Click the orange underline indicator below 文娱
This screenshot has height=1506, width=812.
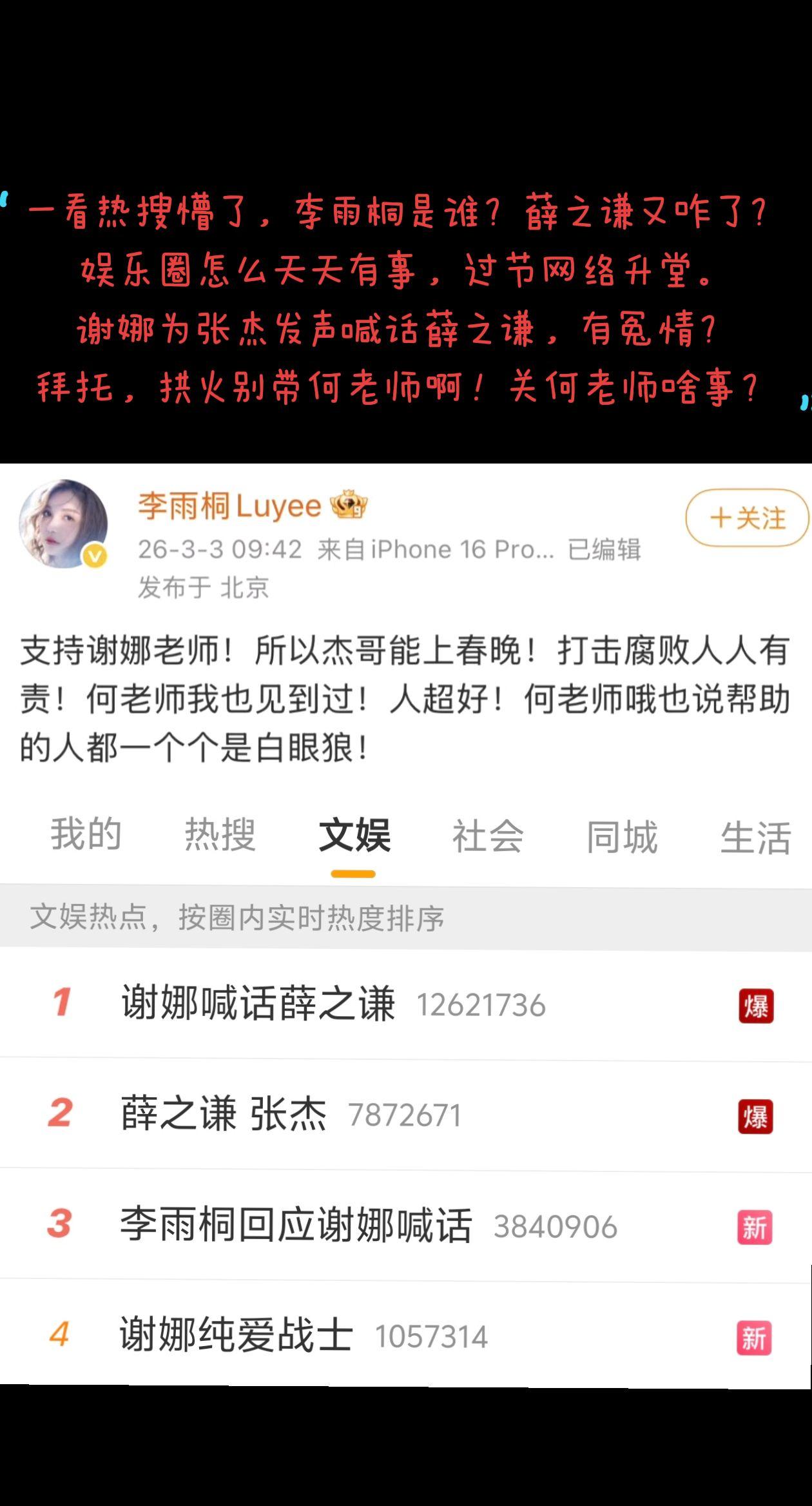click(x=353, y=873)
